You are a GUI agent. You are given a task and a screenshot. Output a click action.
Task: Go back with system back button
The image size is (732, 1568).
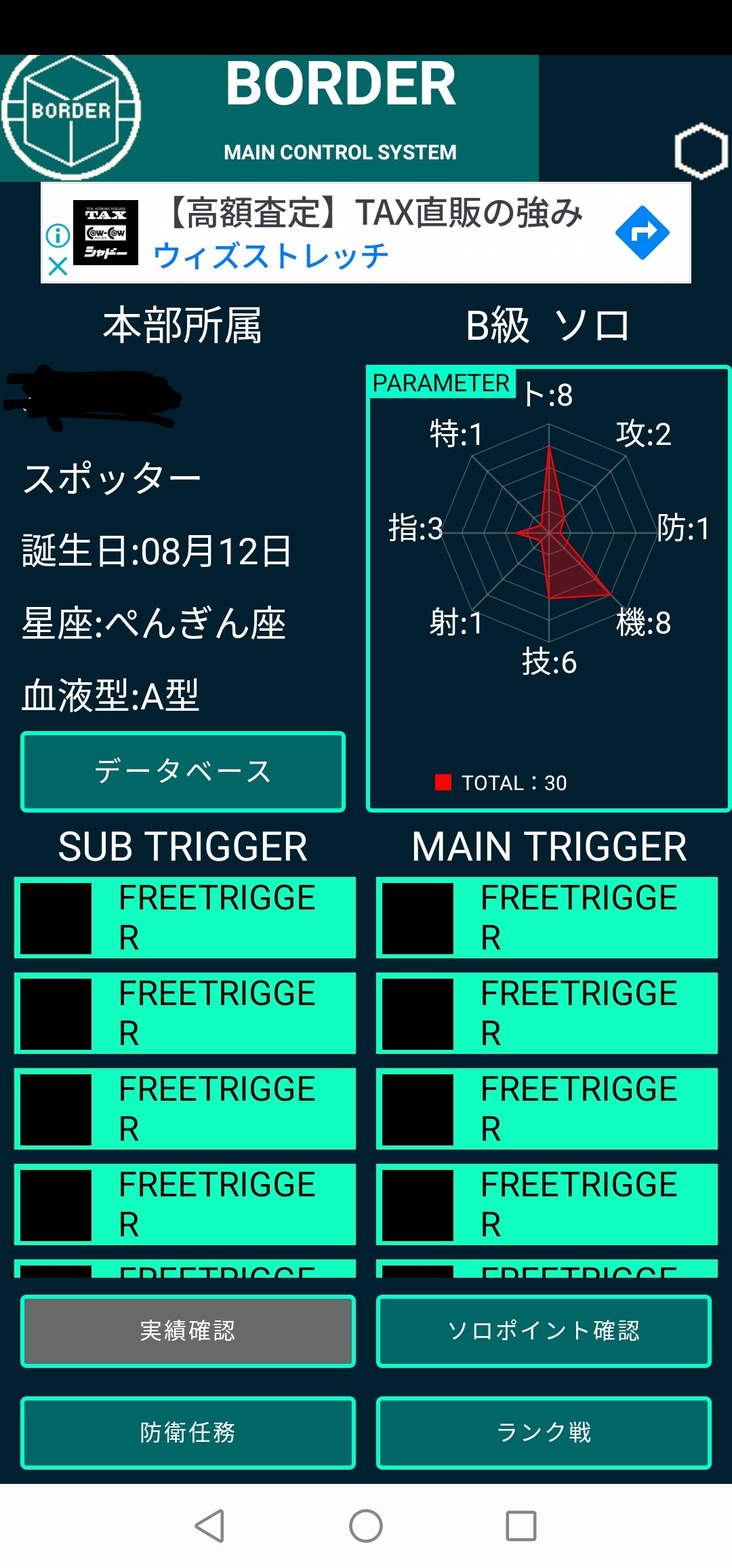pyautogui.click(x=209, y=1526)
